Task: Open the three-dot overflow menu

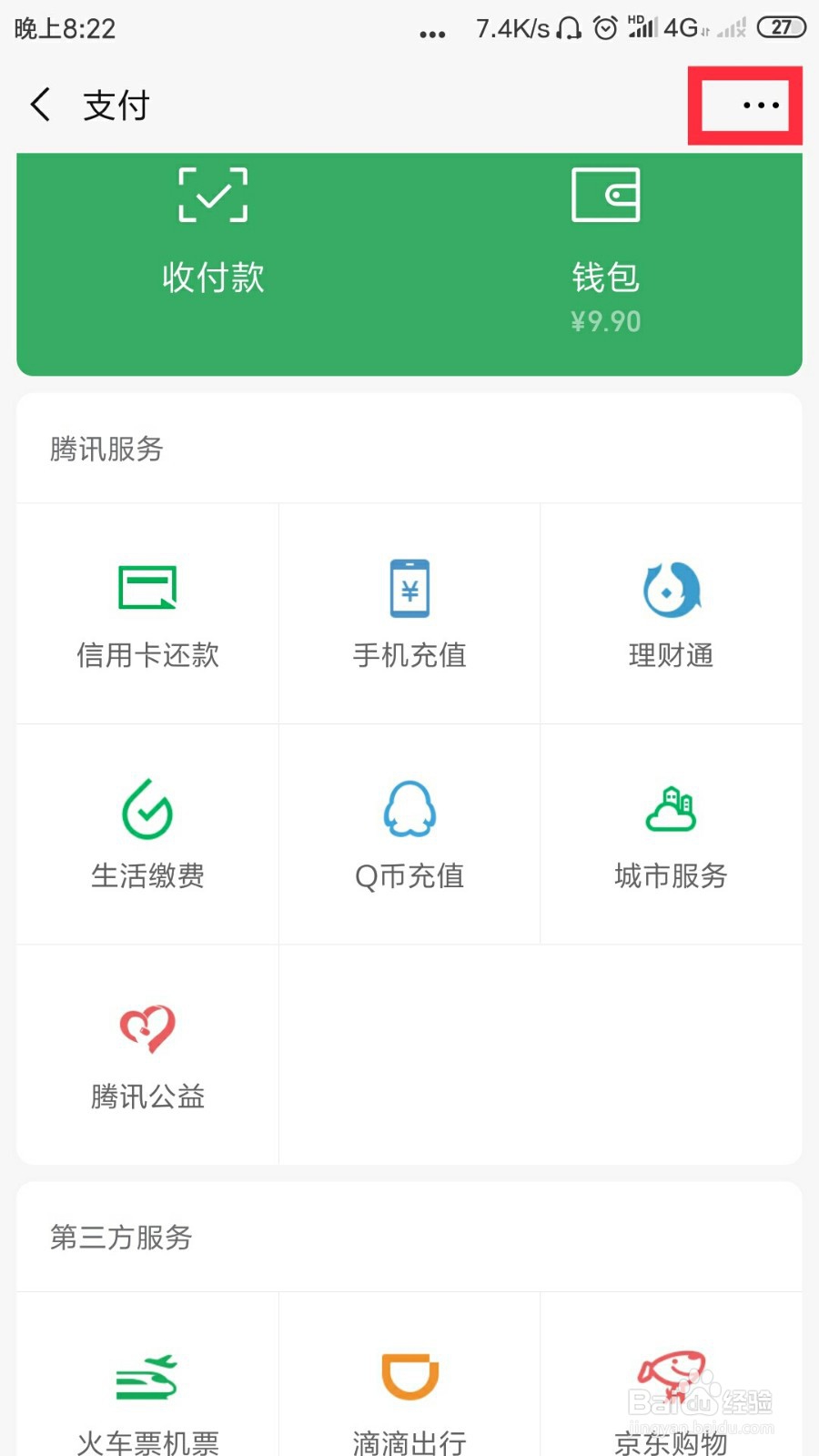Action: [761, 105]
